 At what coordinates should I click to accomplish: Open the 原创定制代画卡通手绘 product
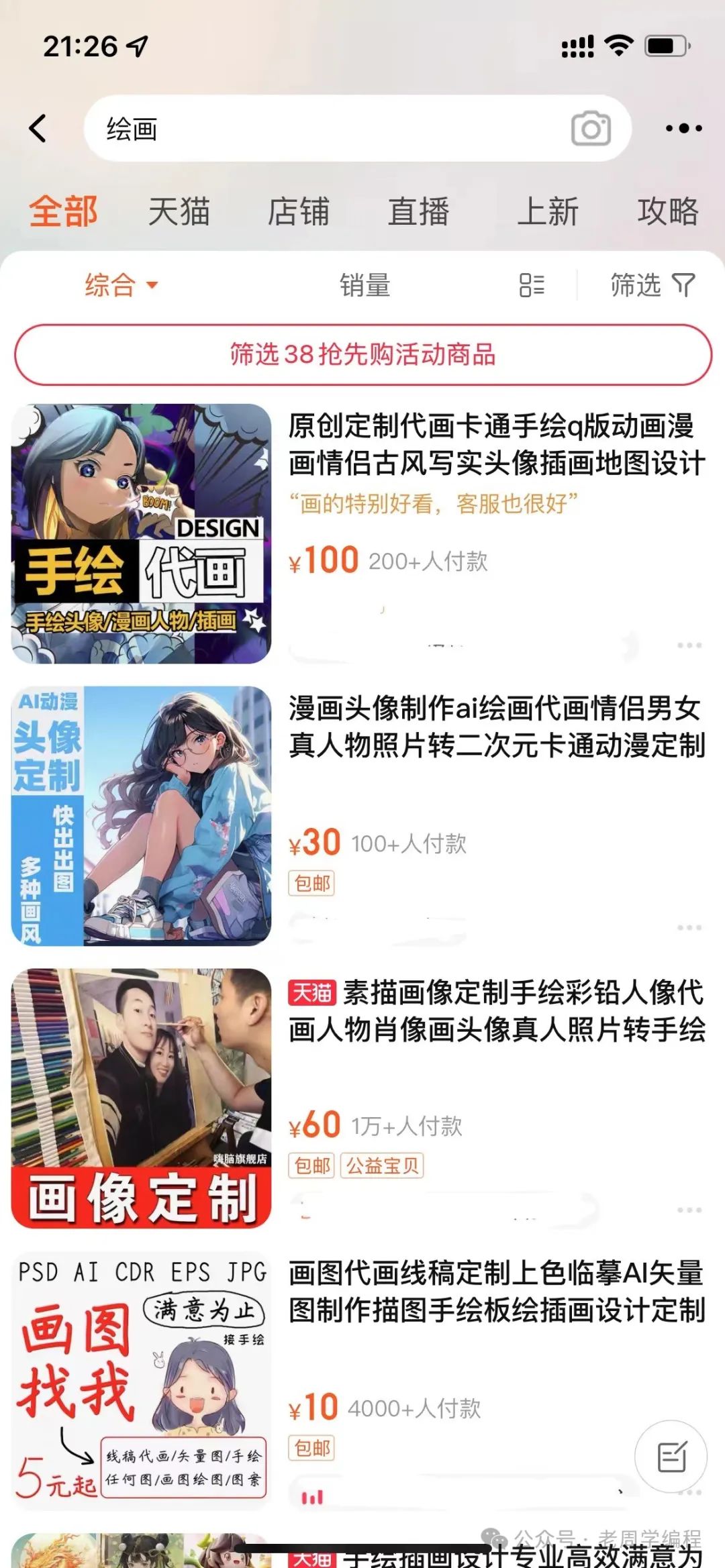(x=497, y=444)
